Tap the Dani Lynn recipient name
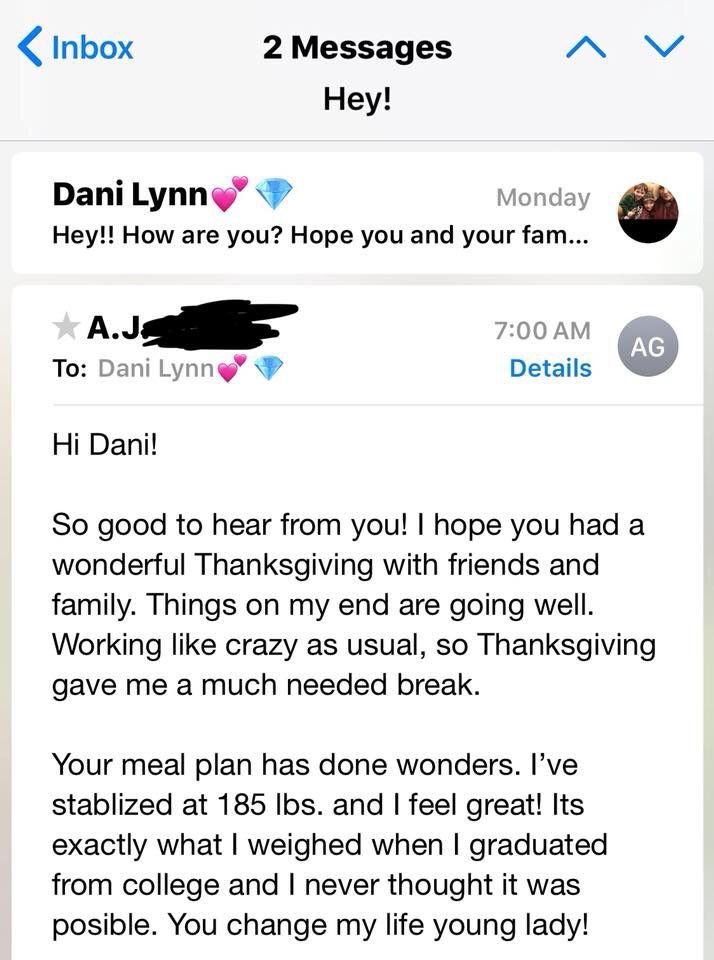714x960 pixels. click(156, 368)
